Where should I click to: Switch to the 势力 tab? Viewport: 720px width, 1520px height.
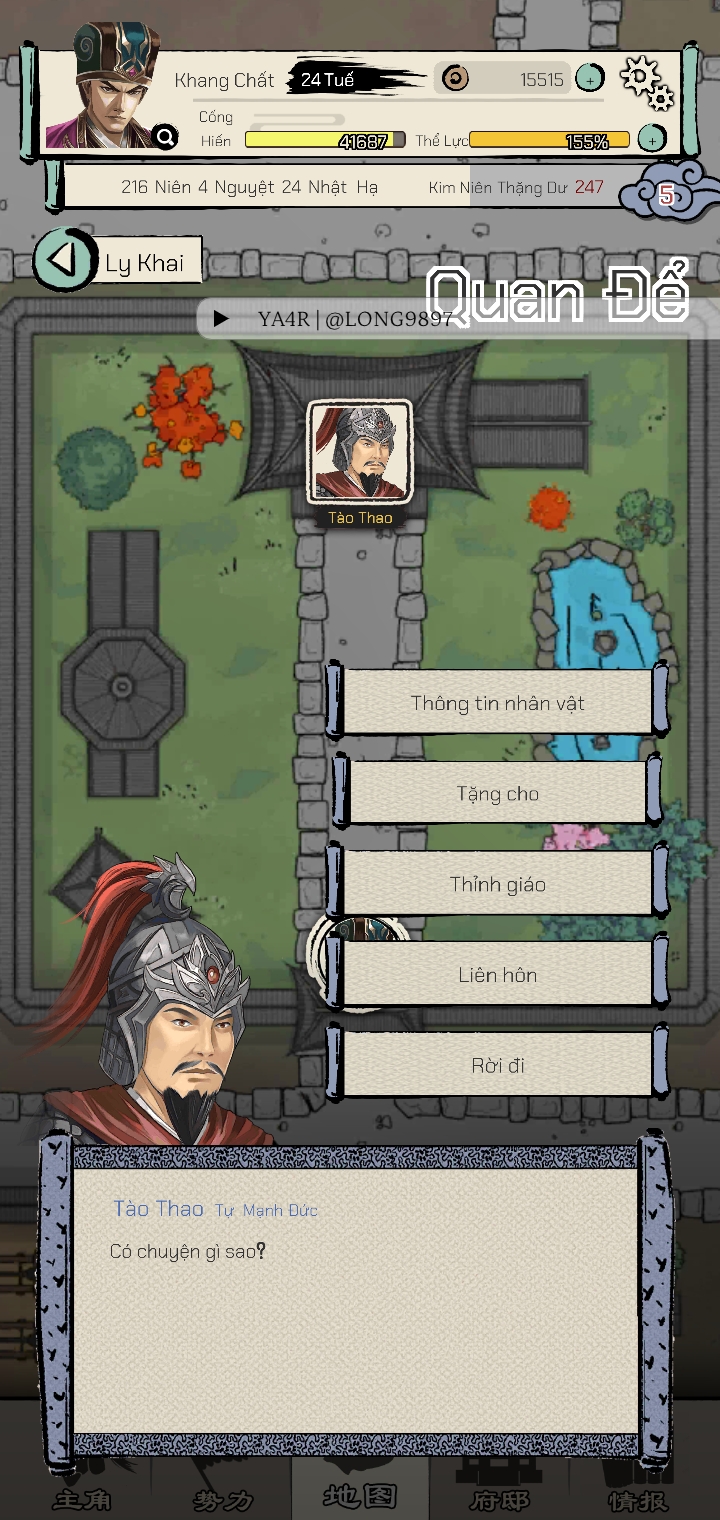222,1500
